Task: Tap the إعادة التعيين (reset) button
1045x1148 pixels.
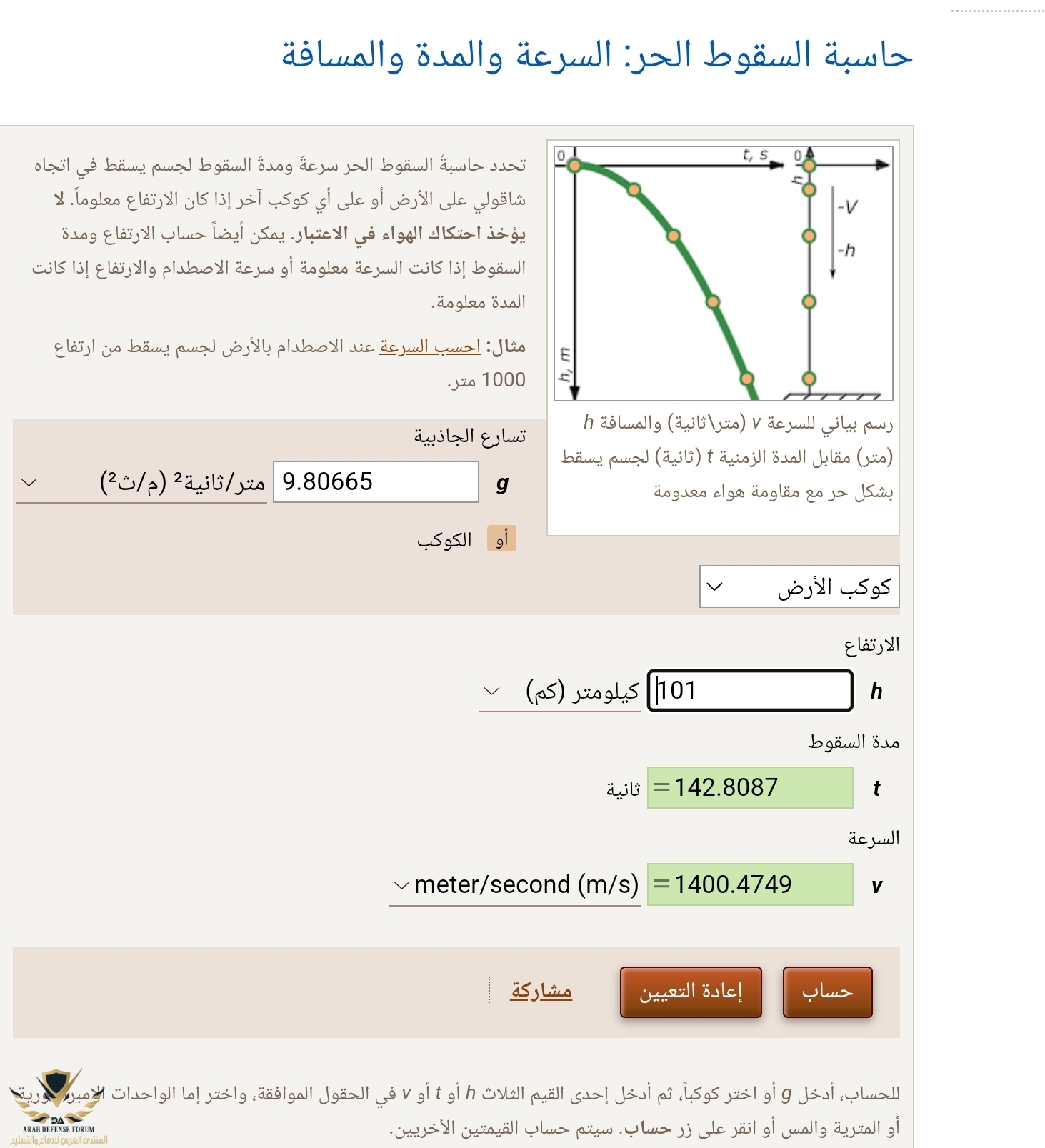Action: tap(690, 992)
